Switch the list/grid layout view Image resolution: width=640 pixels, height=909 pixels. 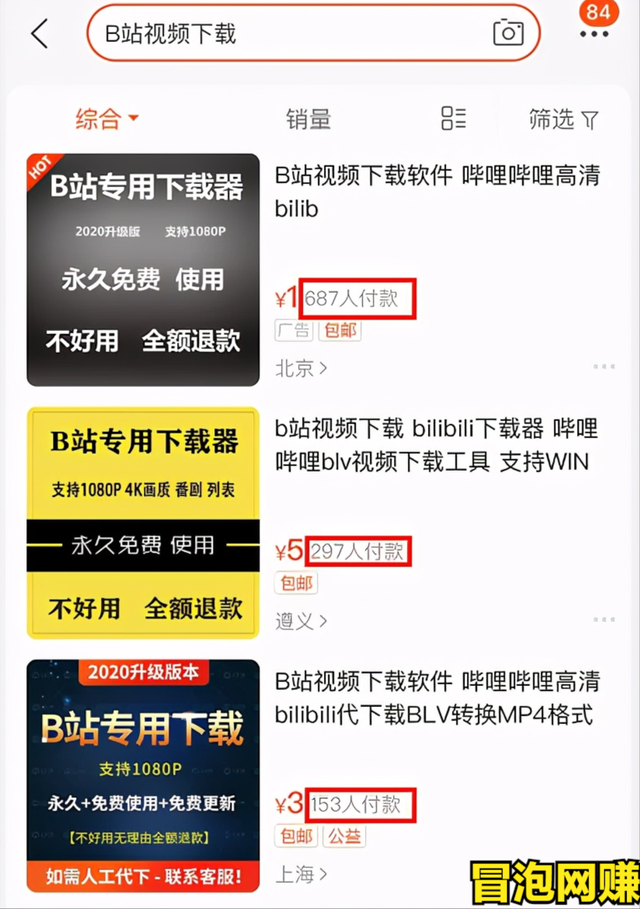coord(453,119)
